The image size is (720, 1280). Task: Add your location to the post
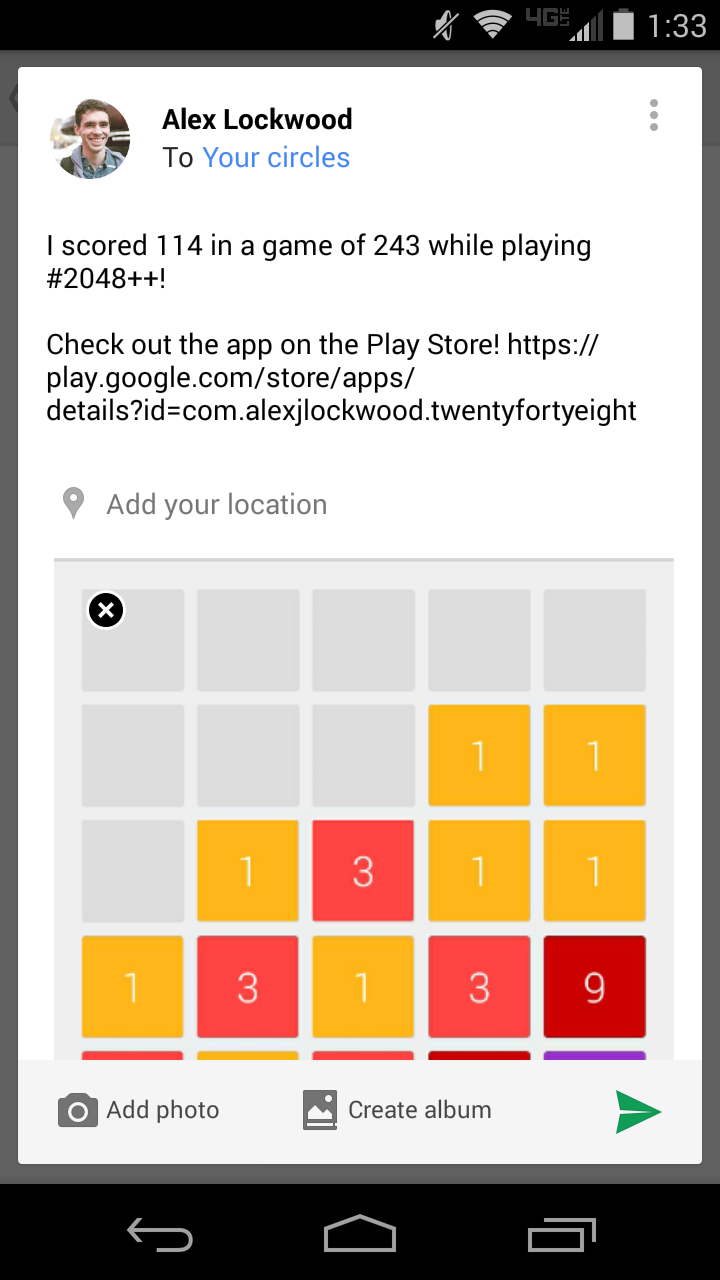click(x=216, y=504)
